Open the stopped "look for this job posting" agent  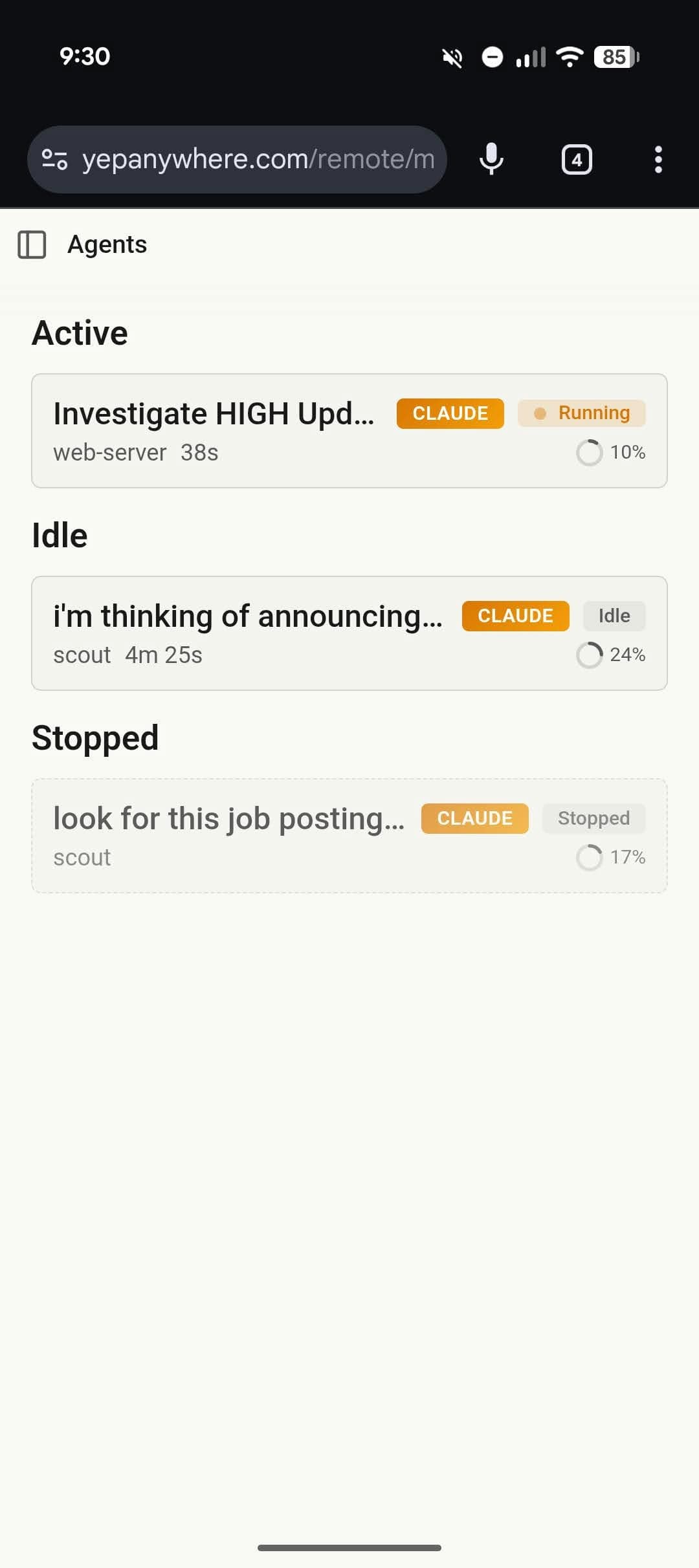click(228, 820)
